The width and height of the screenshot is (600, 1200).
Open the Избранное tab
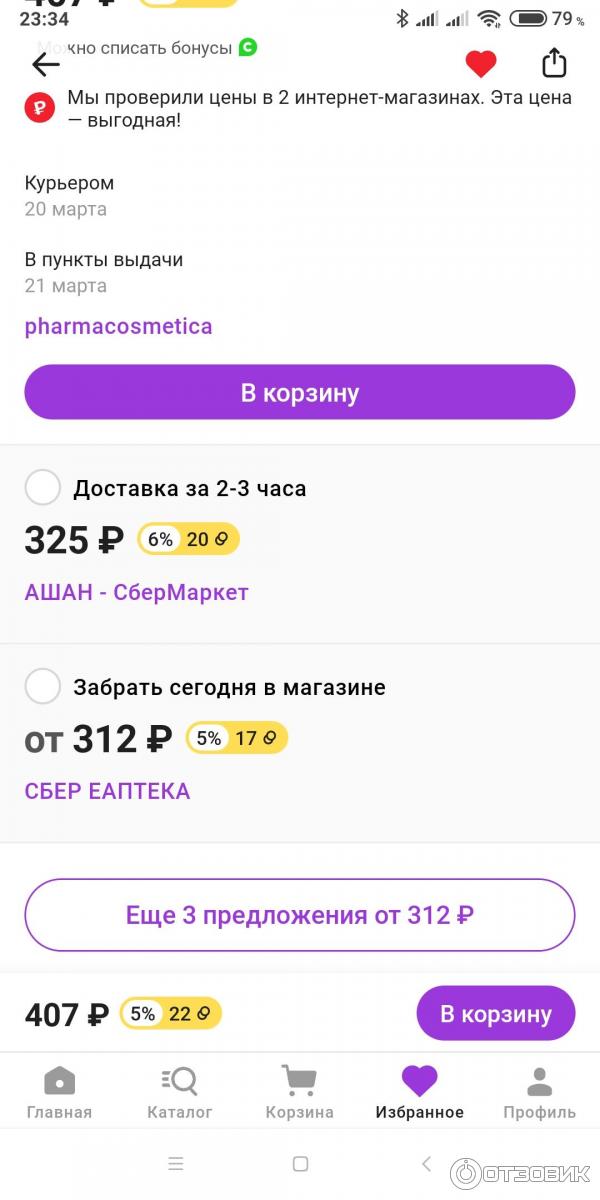pos(419,1092)
